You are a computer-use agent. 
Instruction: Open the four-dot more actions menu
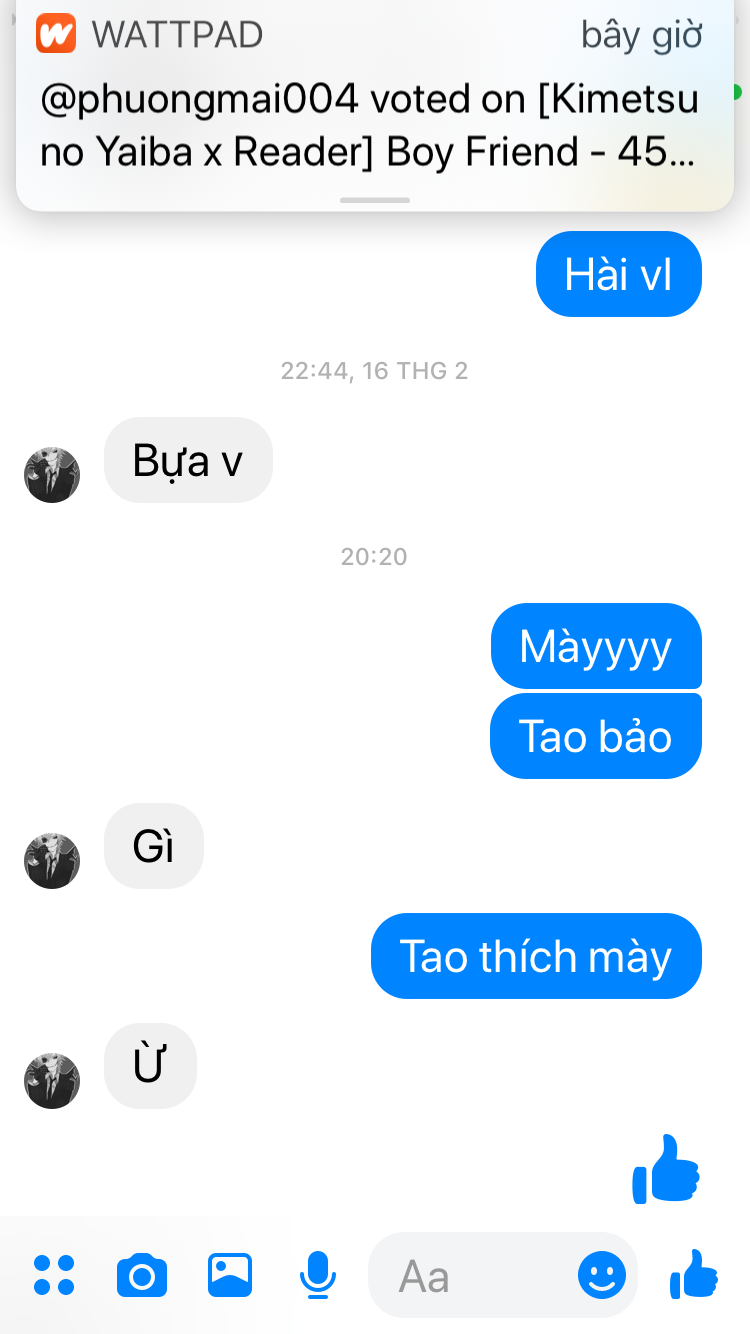pyautogui.click(x=54, y=1275)
